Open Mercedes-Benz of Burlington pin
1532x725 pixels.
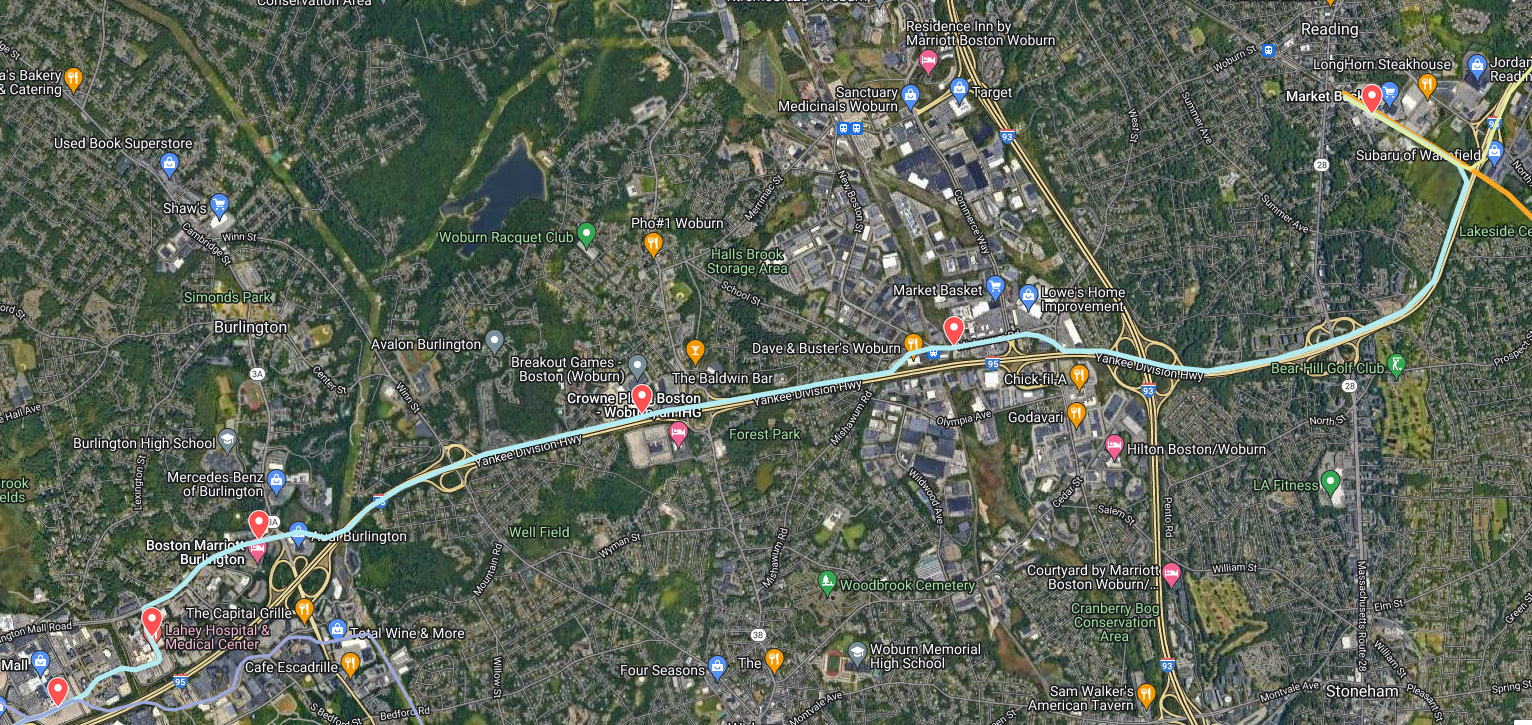(x=277, y=483)
